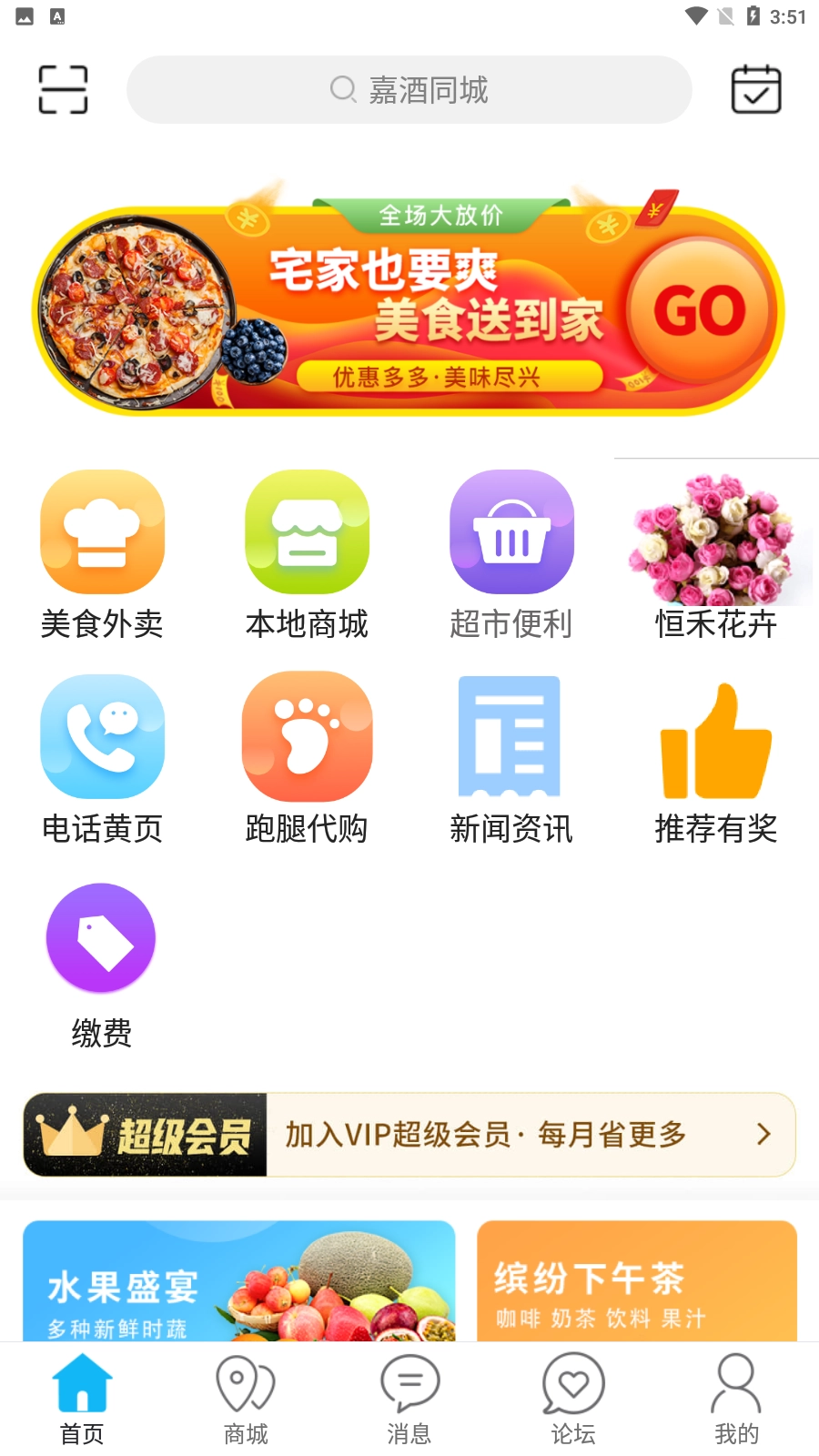
Task: Open the 美食外卖 food delivery icon
Action: pyautogui.click(x=102, y=532)
